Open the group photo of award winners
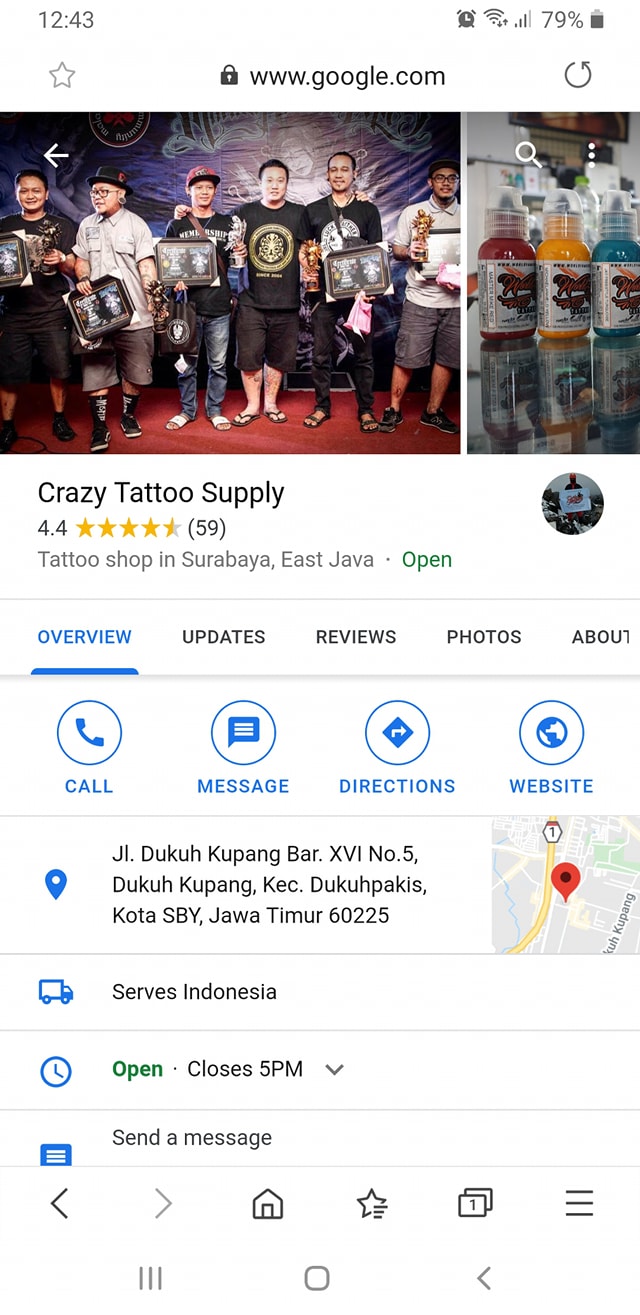 230,283
